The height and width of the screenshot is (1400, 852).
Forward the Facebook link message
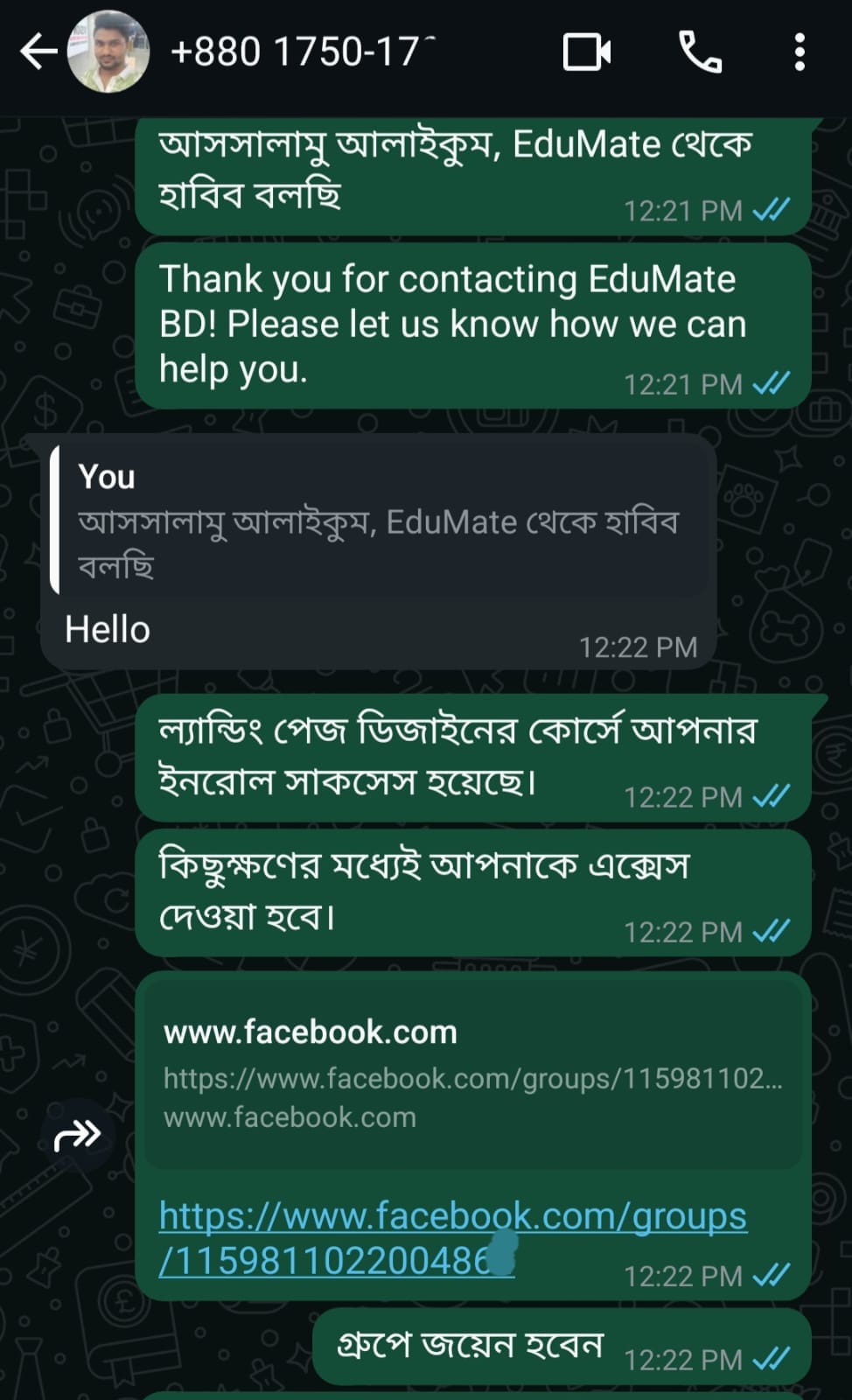tap(77, 1135)
